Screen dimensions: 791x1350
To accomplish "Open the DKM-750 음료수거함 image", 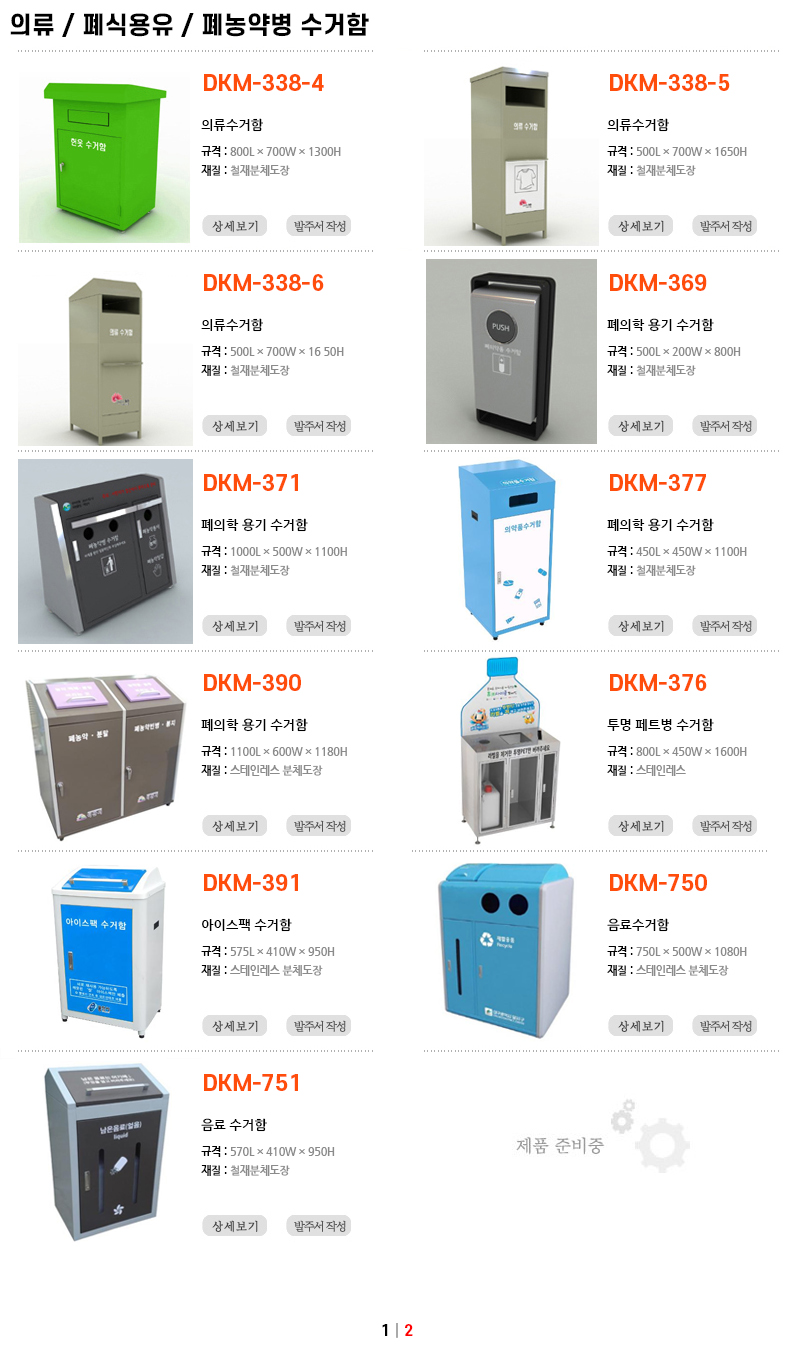I will pos(508,951).
